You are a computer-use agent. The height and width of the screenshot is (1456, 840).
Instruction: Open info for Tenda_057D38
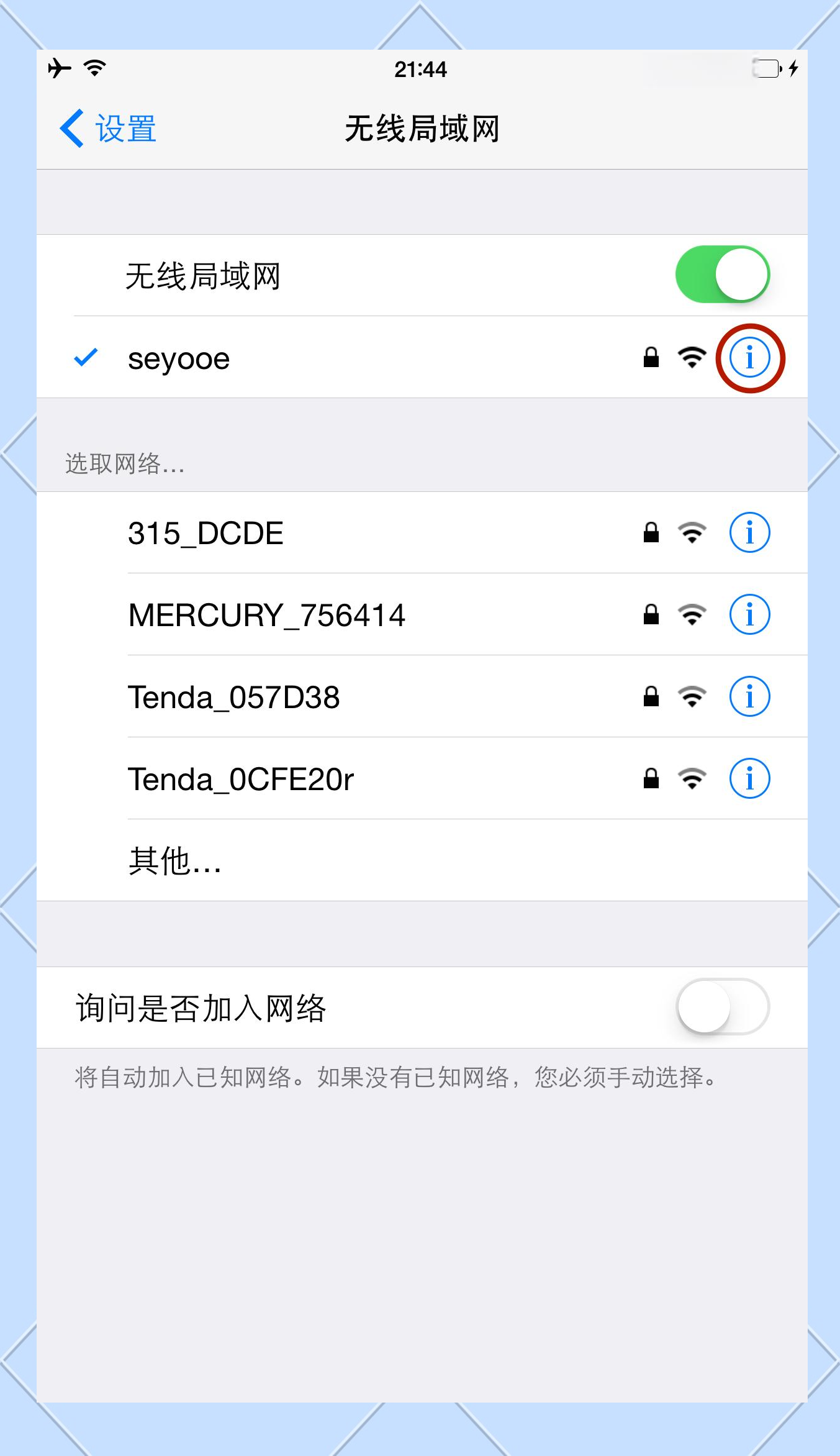tap(749, 696)
